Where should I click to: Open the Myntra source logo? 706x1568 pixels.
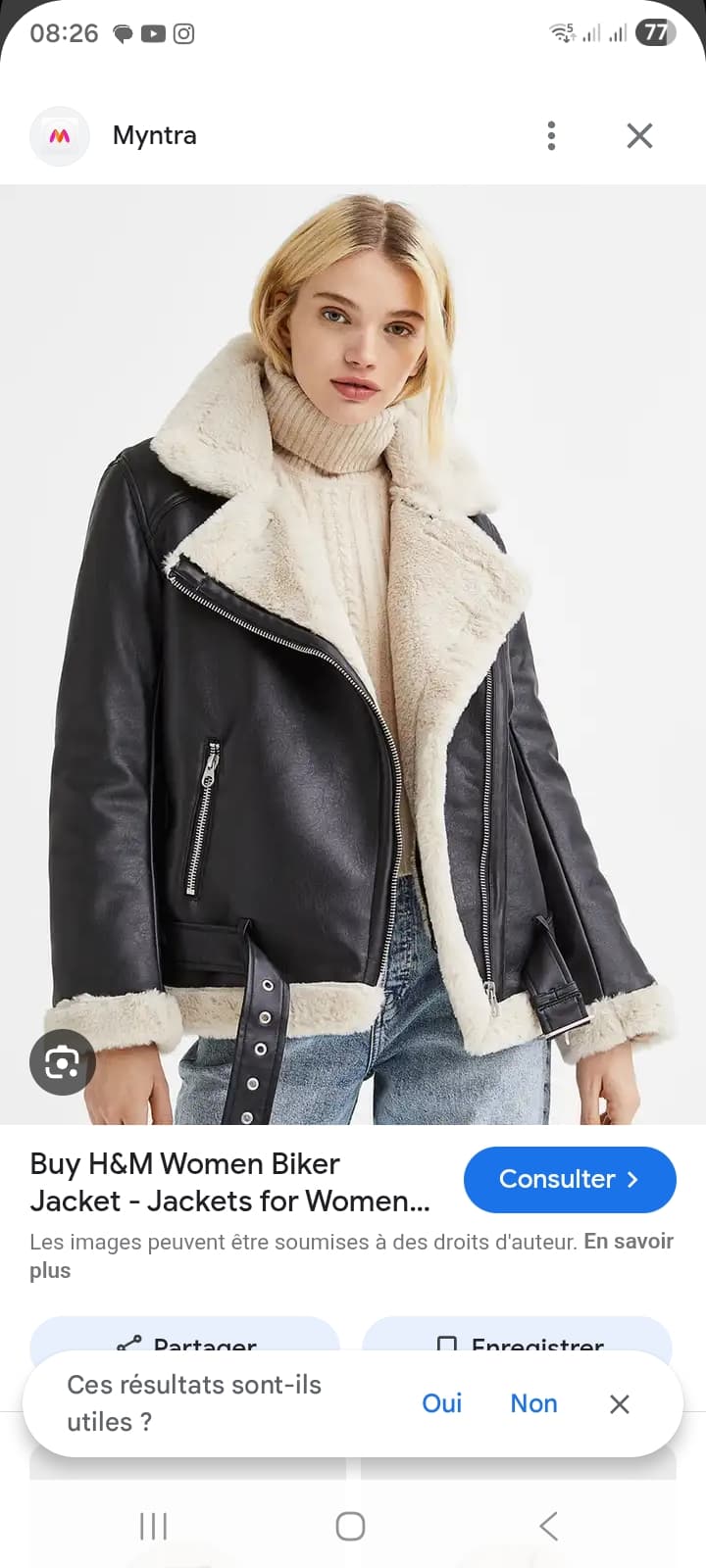point(60,136)
